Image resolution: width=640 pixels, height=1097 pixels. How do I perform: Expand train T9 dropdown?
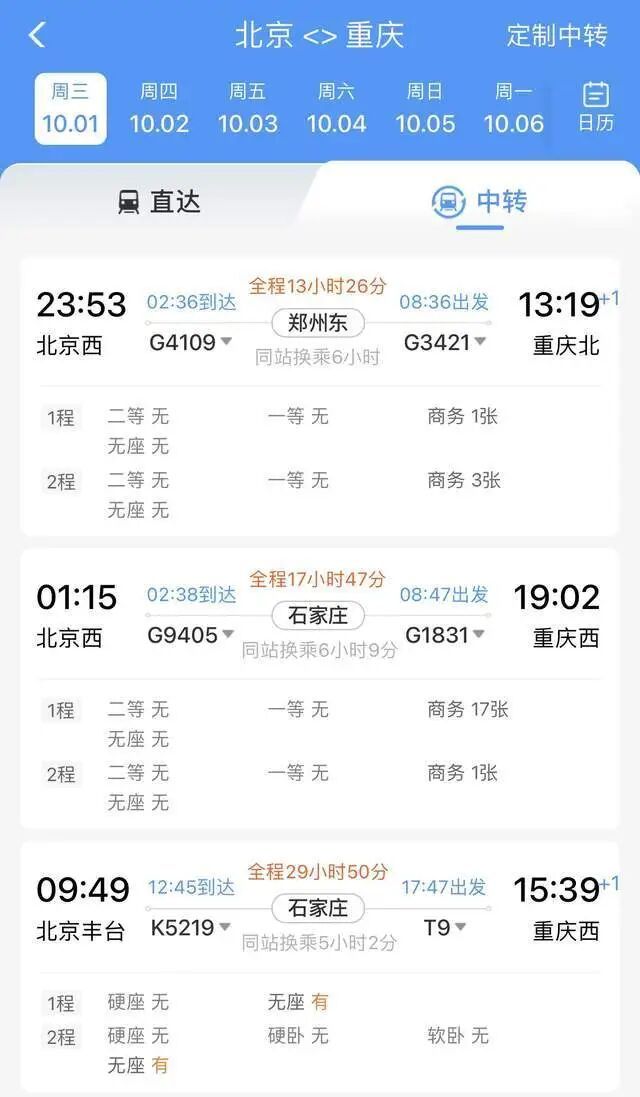445,928
